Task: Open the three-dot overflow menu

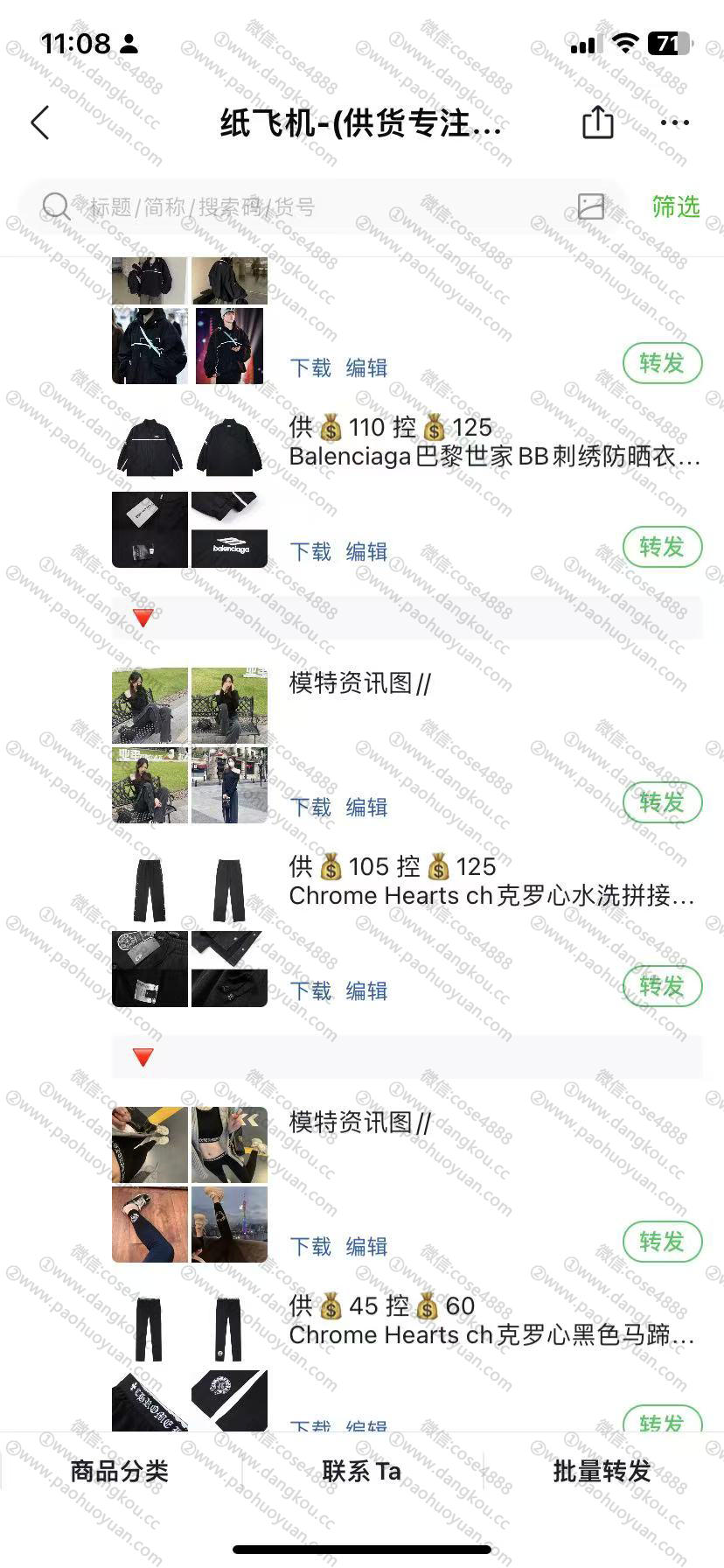Action: (675, 122)
